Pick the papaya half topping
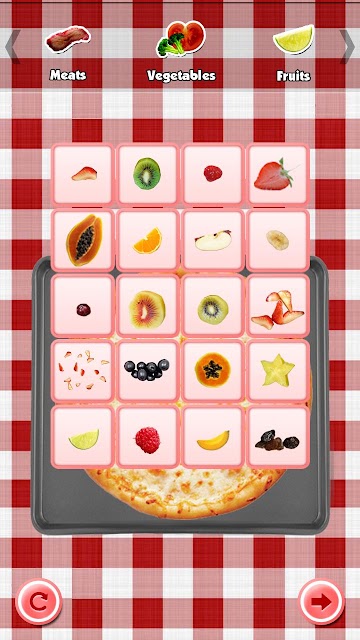Viewport: 360px width, 640px height. [x=83, y=240]
